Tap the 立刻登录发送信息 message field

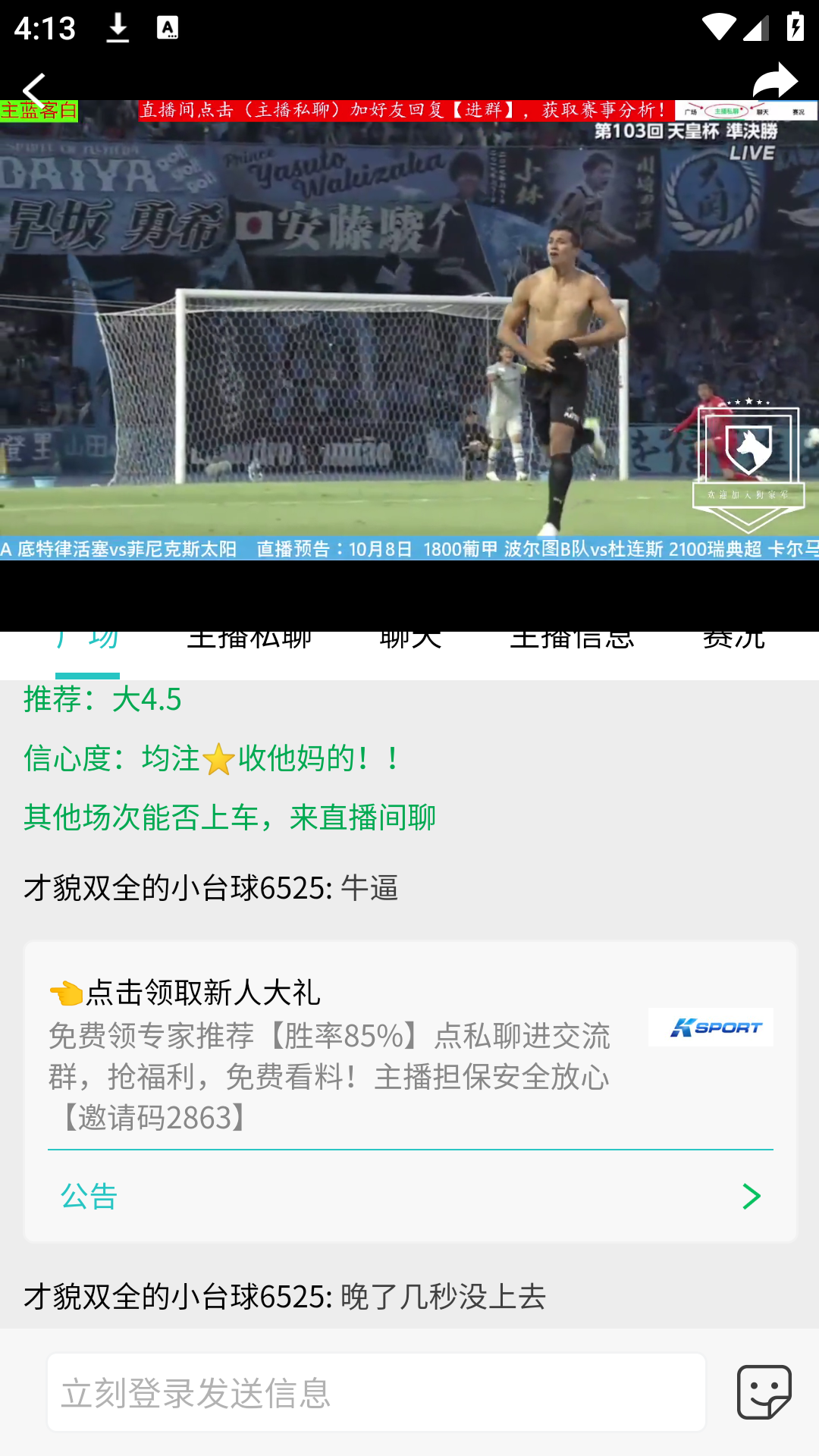point(376,1393)
